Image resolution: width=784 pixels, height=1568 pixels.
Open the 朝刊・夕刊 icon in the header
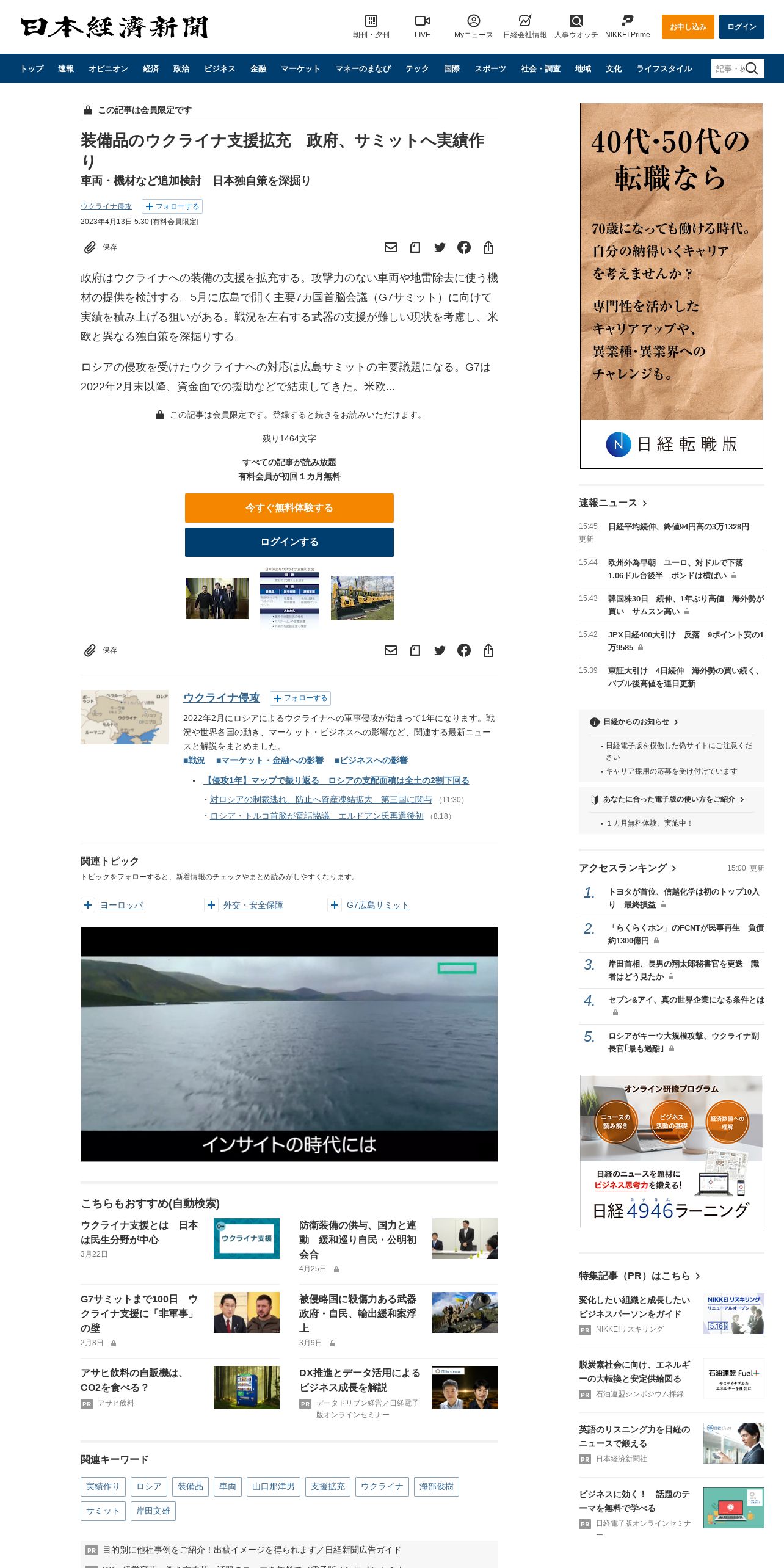tap(371, 27)
